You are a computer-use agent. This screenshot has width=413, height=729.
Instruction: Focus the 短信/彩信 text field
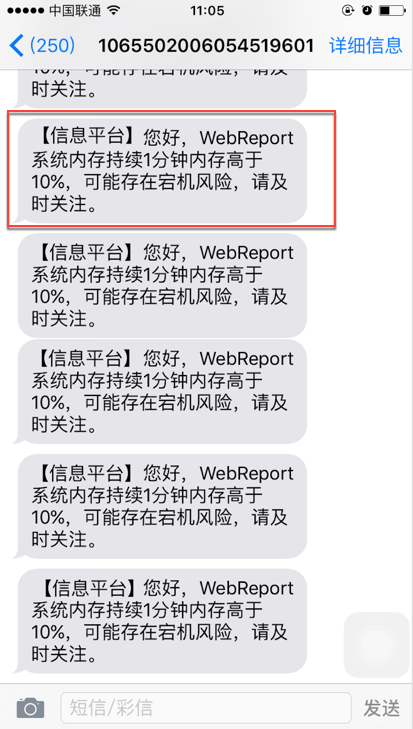pos(206,708)
